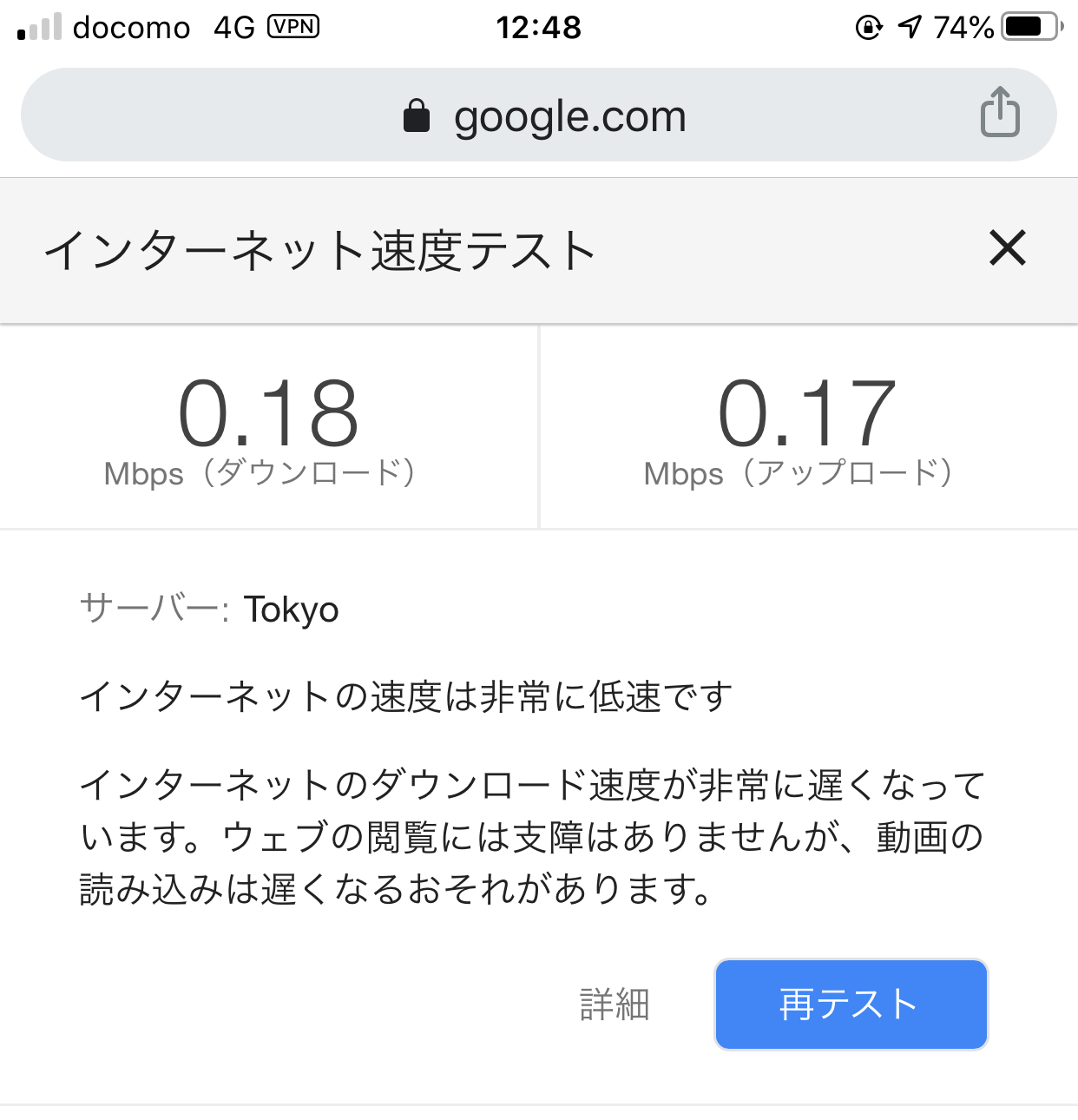Open the 詳細 details link
Screen dimensions: 1078x1120
[615, 1005]
